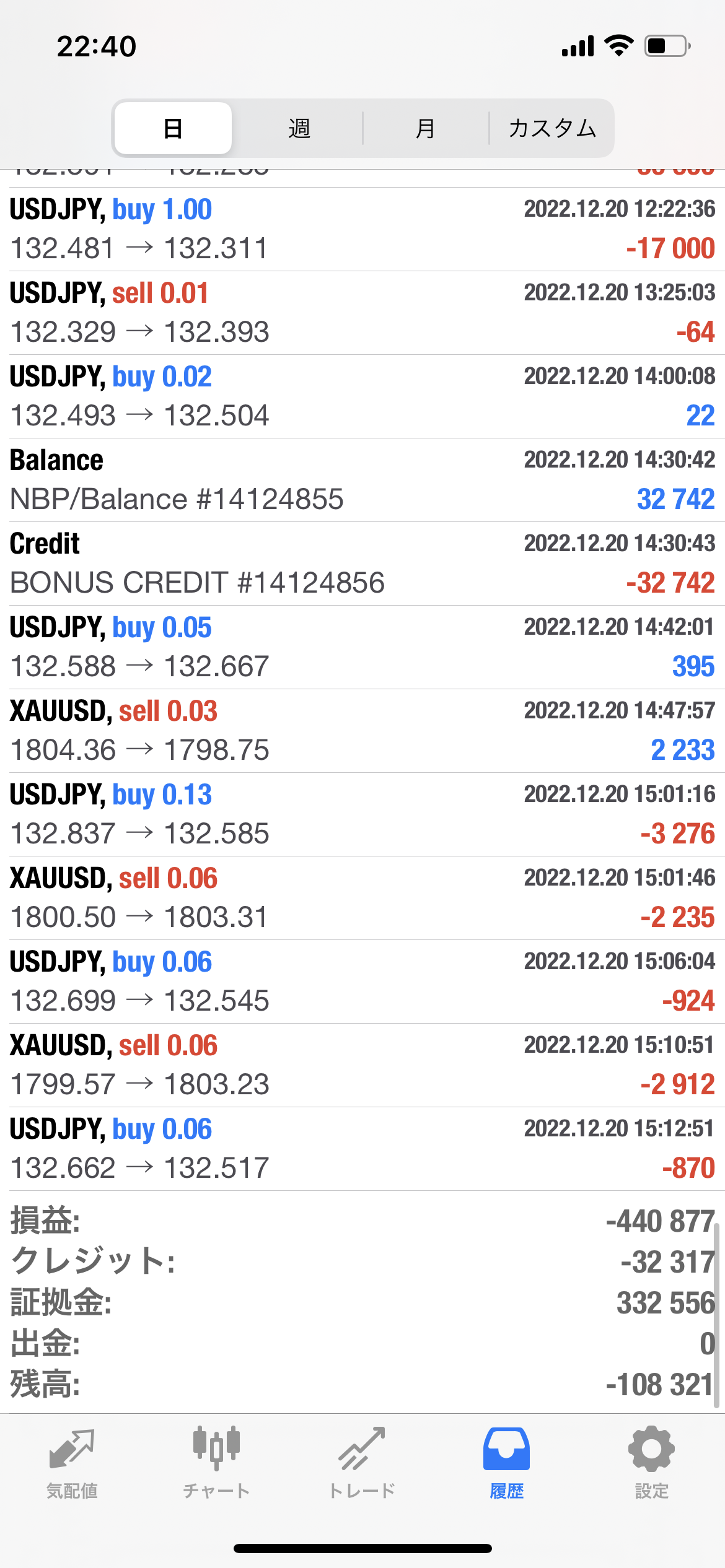Open the 気配値 quotes tab
The height and width of the screenshot is (1568, 725).
pos(72,1464)
